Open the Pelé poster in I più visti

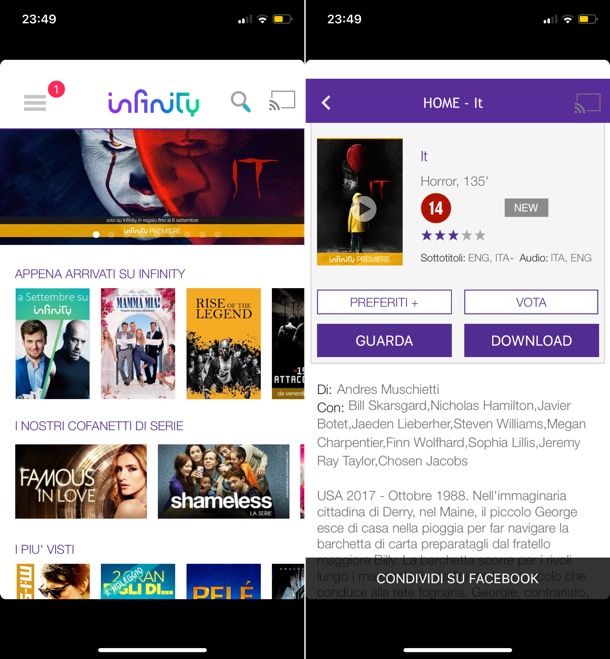[x=223, y=581]
